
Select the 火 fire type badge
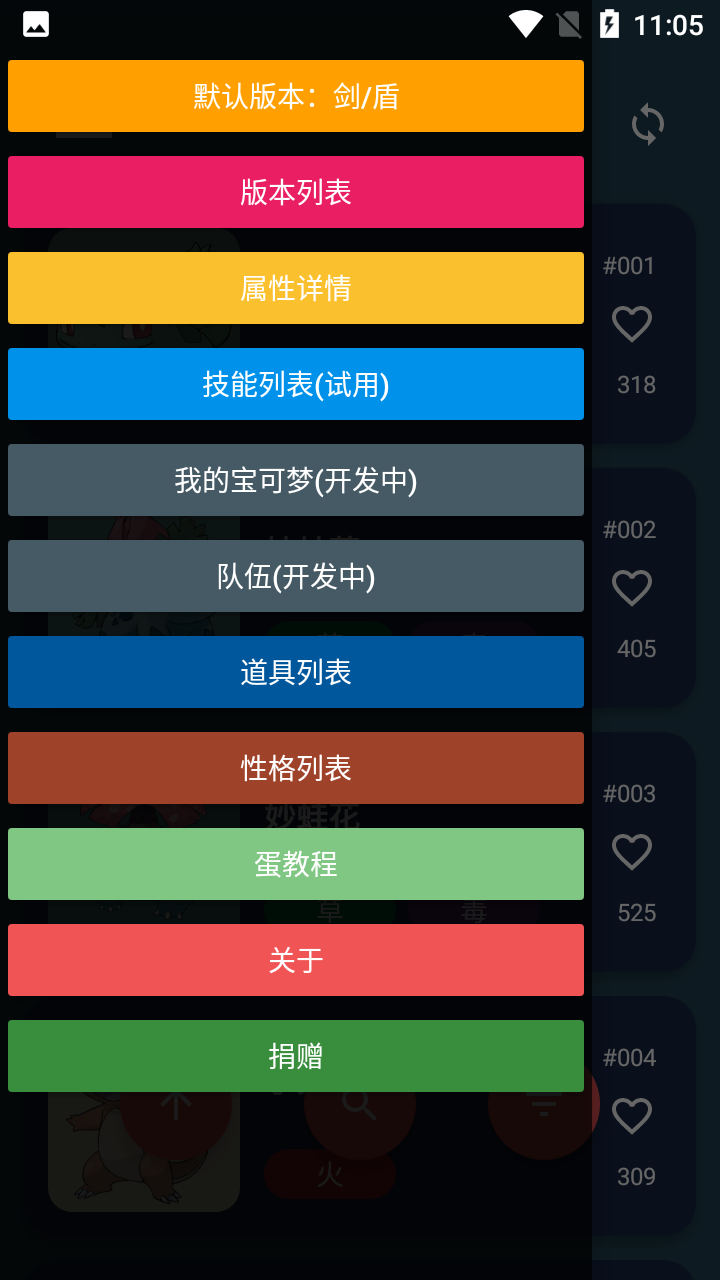pyautogui.click(x=330, y=1175)
